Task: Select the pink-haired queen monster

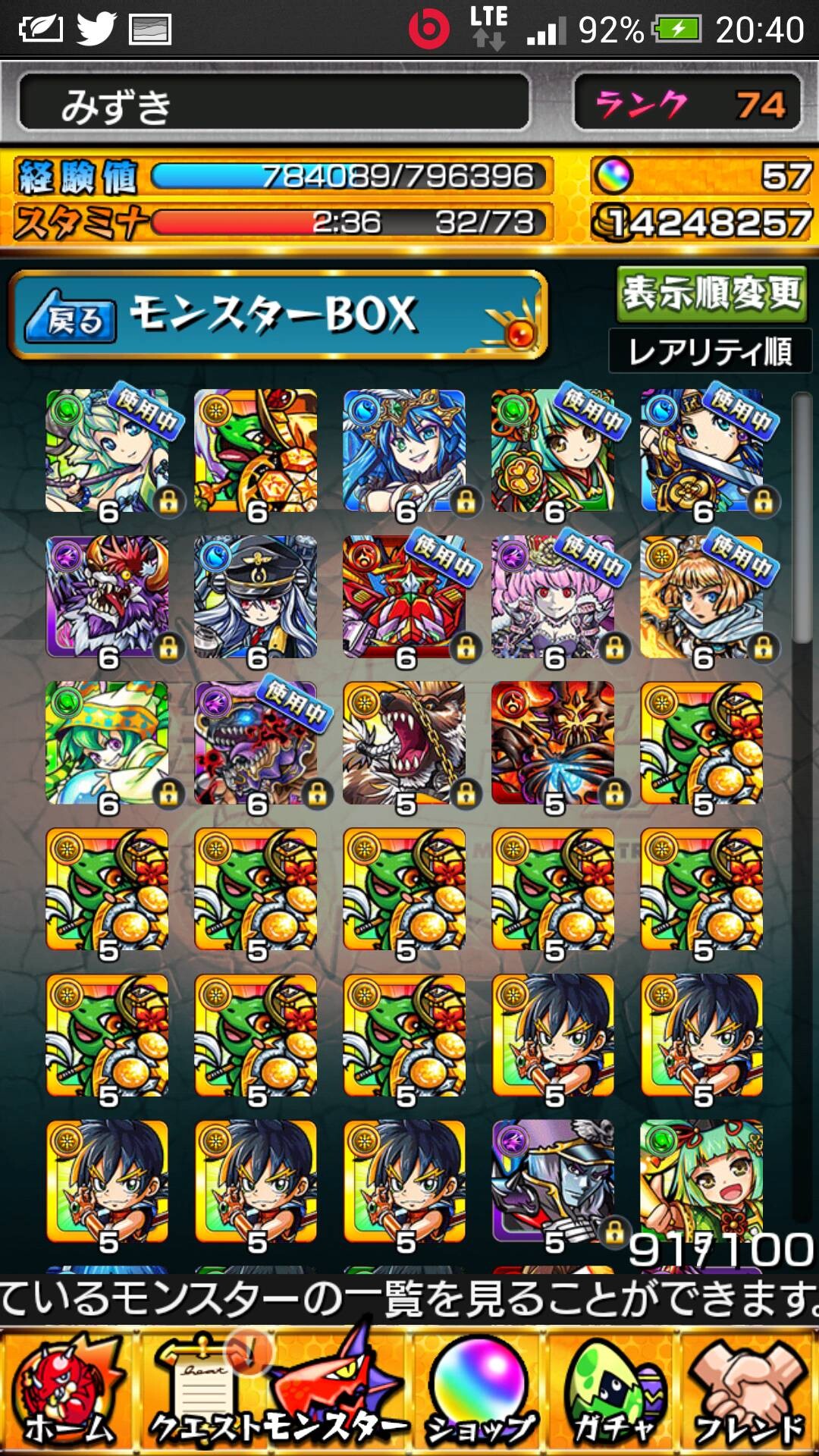Action: (x=553, y=597)
